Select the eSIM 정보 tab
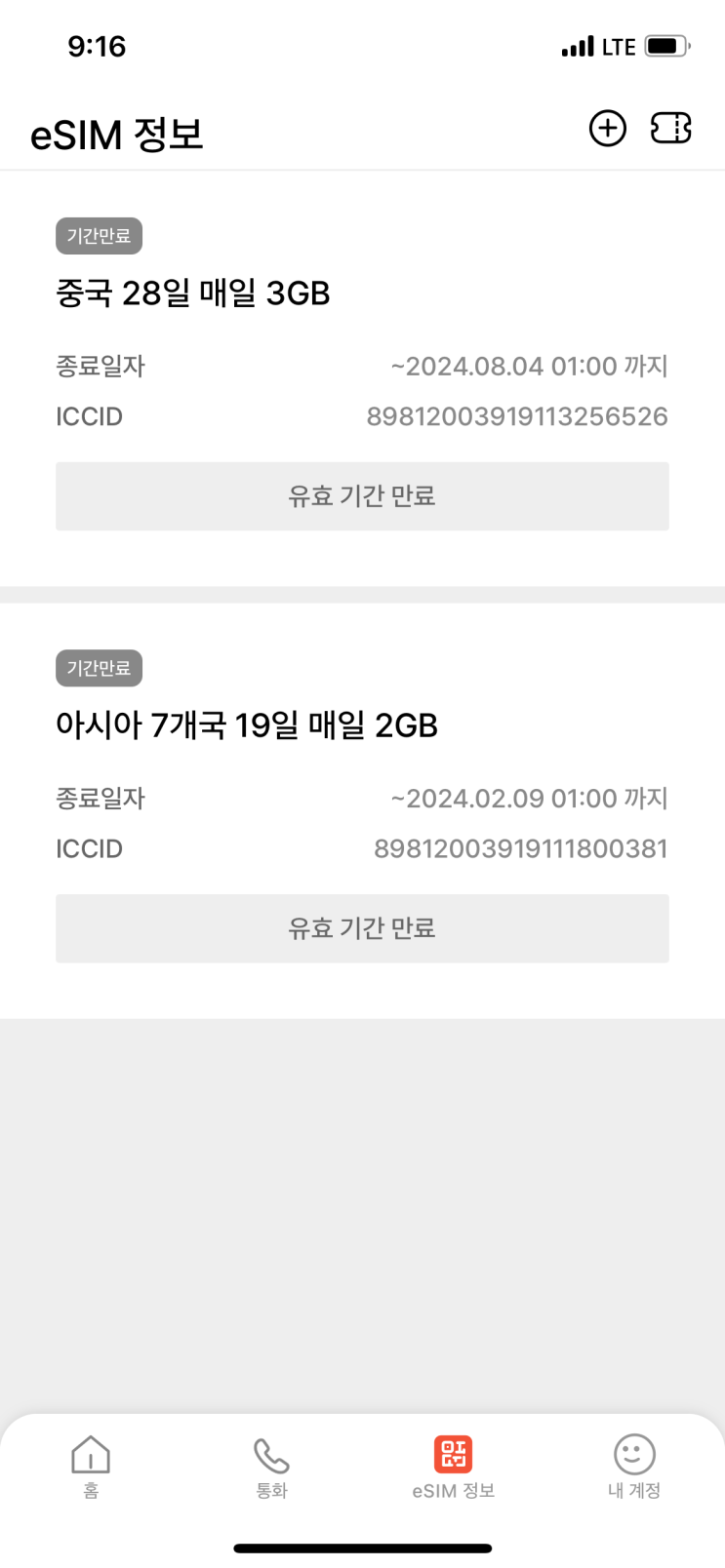Viewport: 725px width, 1568px height. coord(454,1466)
